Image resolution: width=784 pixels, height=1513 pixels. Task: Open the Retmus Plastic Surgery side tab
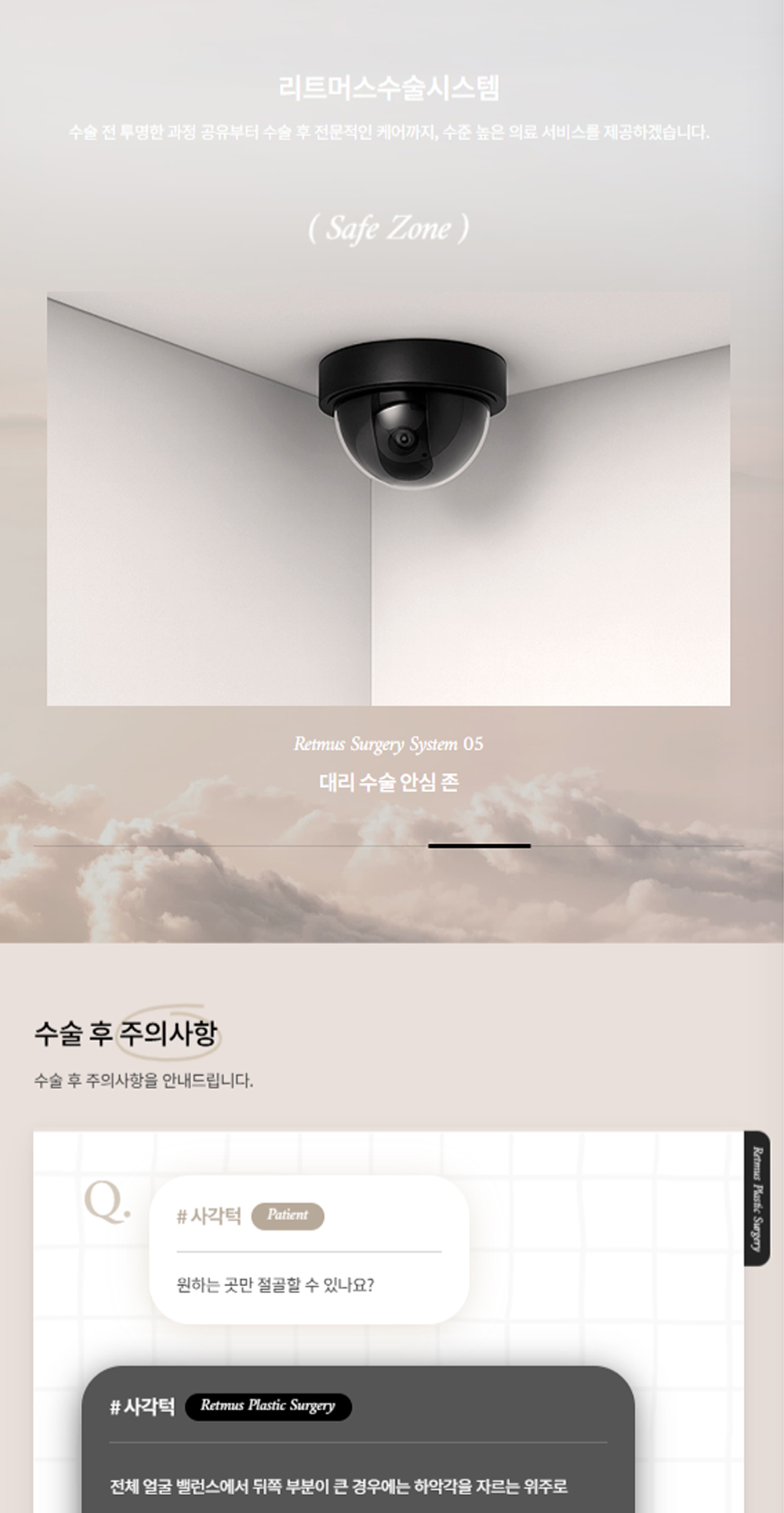(x=757, y=1198)
